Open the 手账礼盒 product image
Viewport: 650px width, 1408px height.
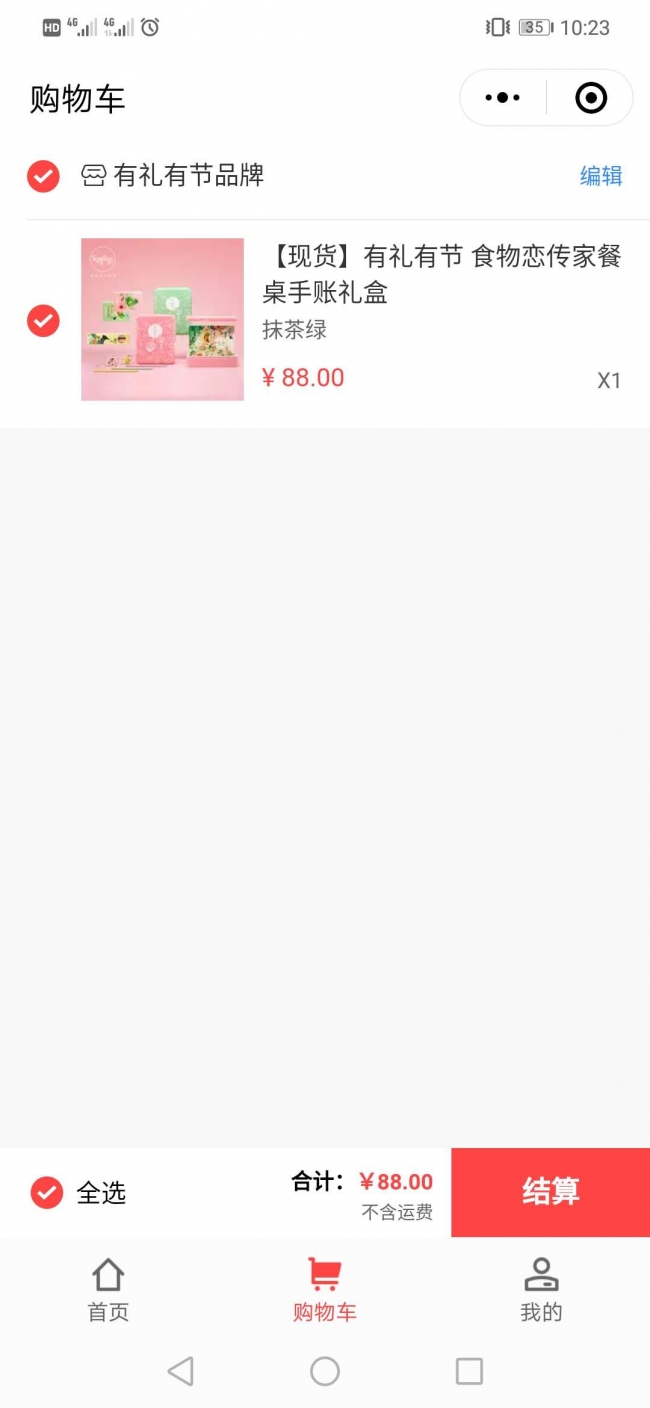(x=162, y=320)
